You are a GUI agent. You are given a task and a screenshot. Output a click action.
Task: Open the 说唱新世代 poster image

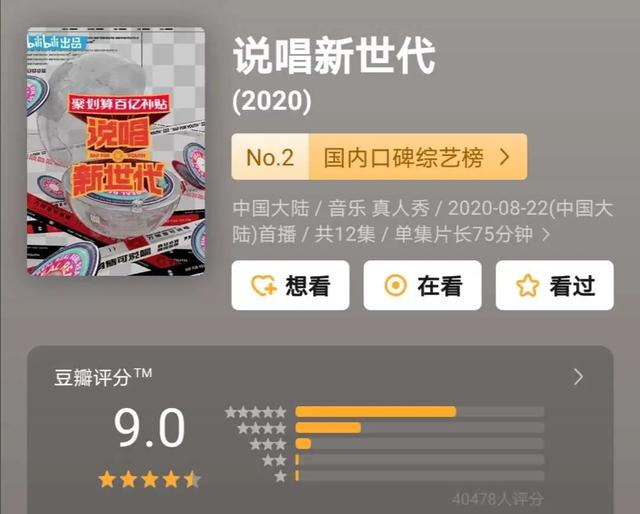(115, 151)
